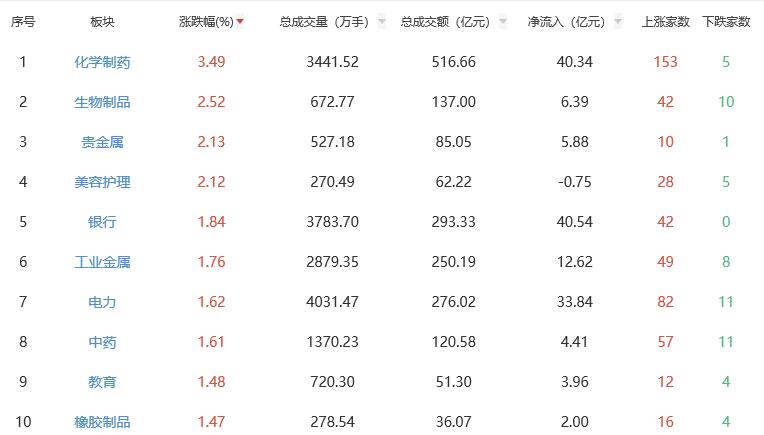This screenshot has height=435, width=764.
Task: Select the 教育 sector
Action: [103, 382]
